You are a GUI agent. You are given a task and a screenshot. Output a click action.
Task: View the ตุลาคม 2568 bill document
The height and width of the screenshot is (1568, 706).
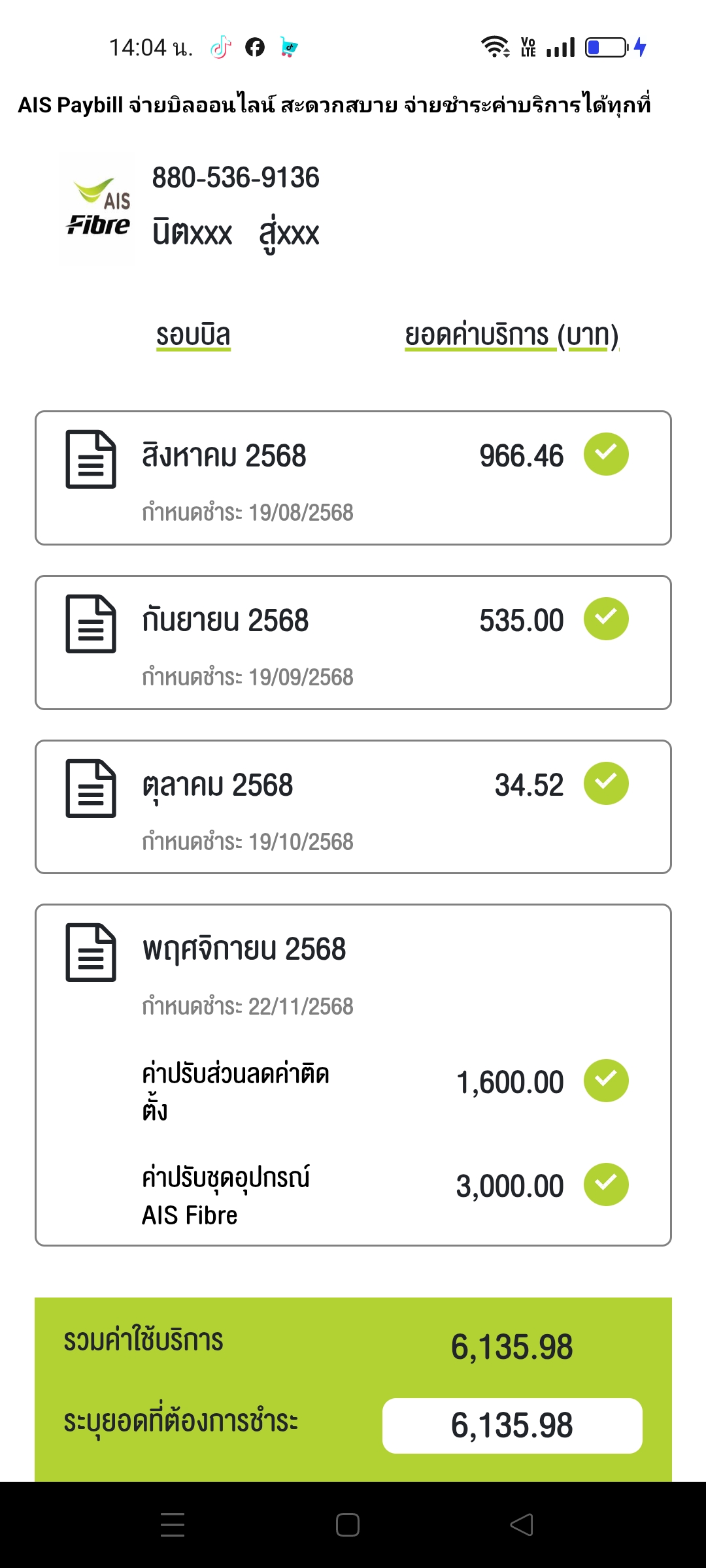pyautogui.click(x=91, y=789)
